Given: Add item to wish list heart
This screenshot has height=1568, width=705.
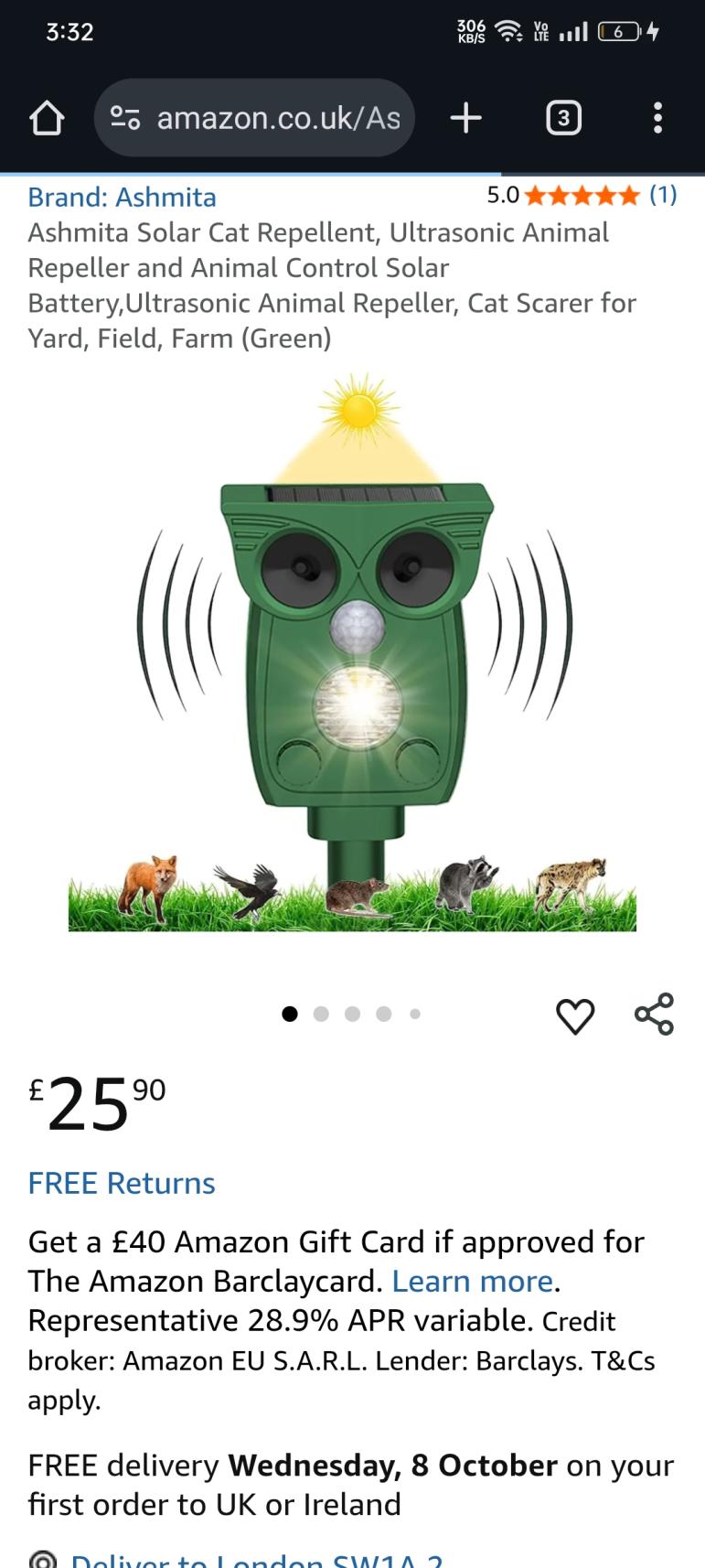Looking at the screenshot, I should [575, 1015].
